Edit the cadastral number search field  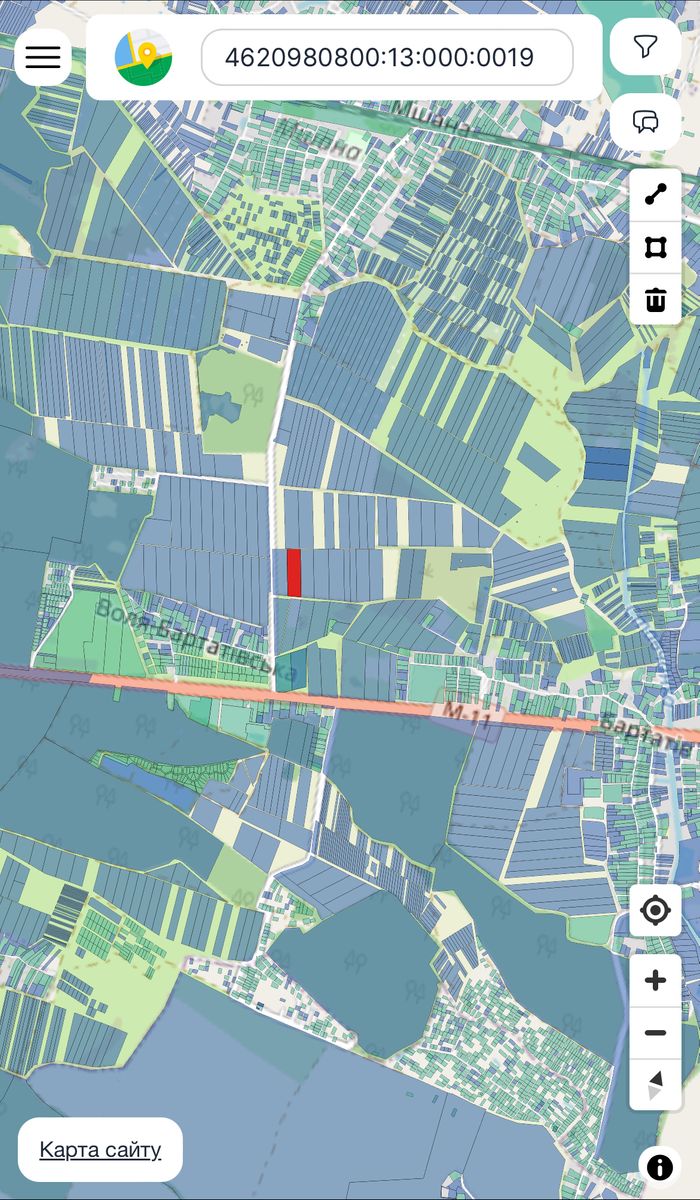387,58
